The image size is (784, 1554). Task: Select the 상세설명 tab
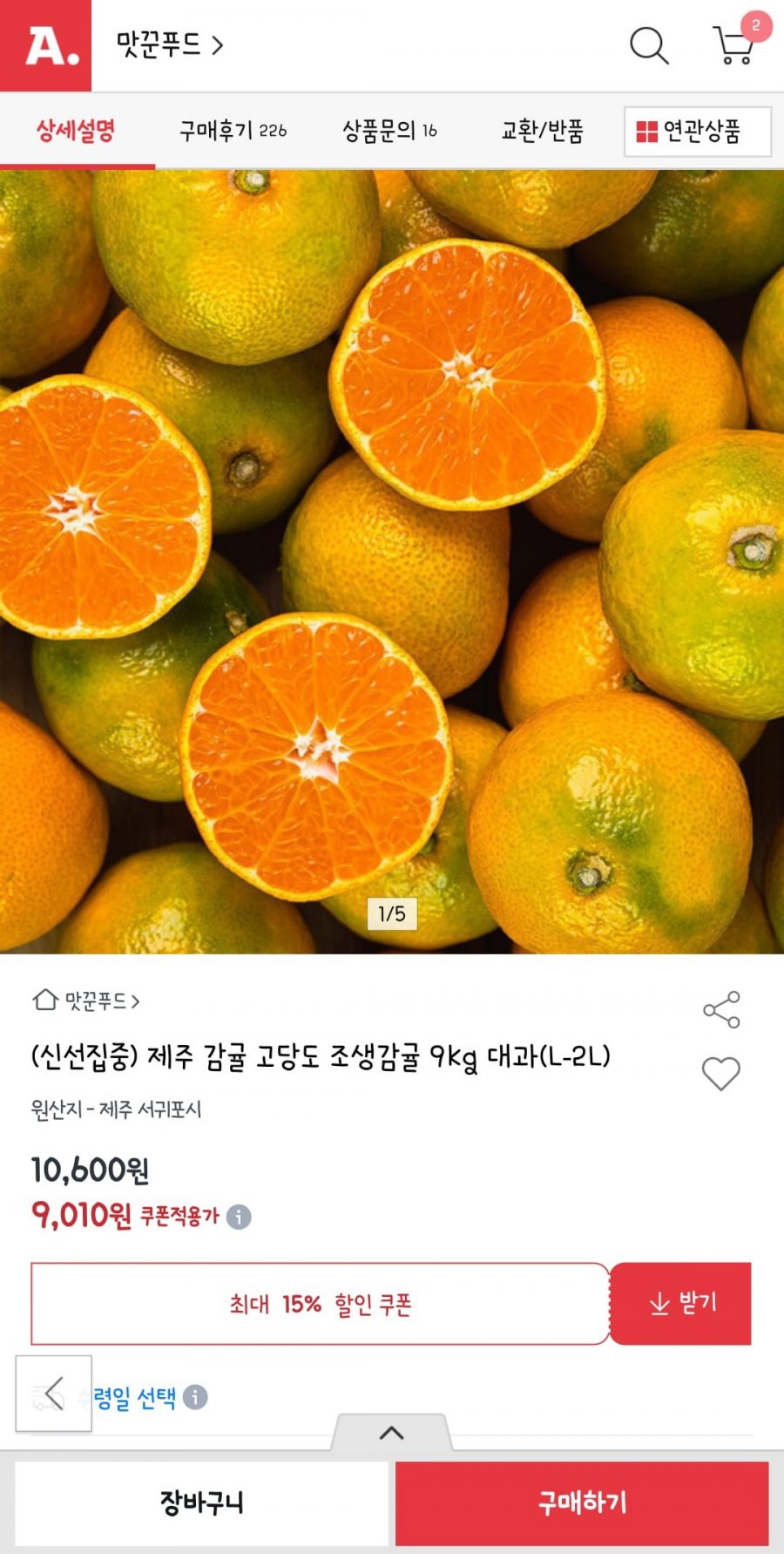click(x=76, y=131)
